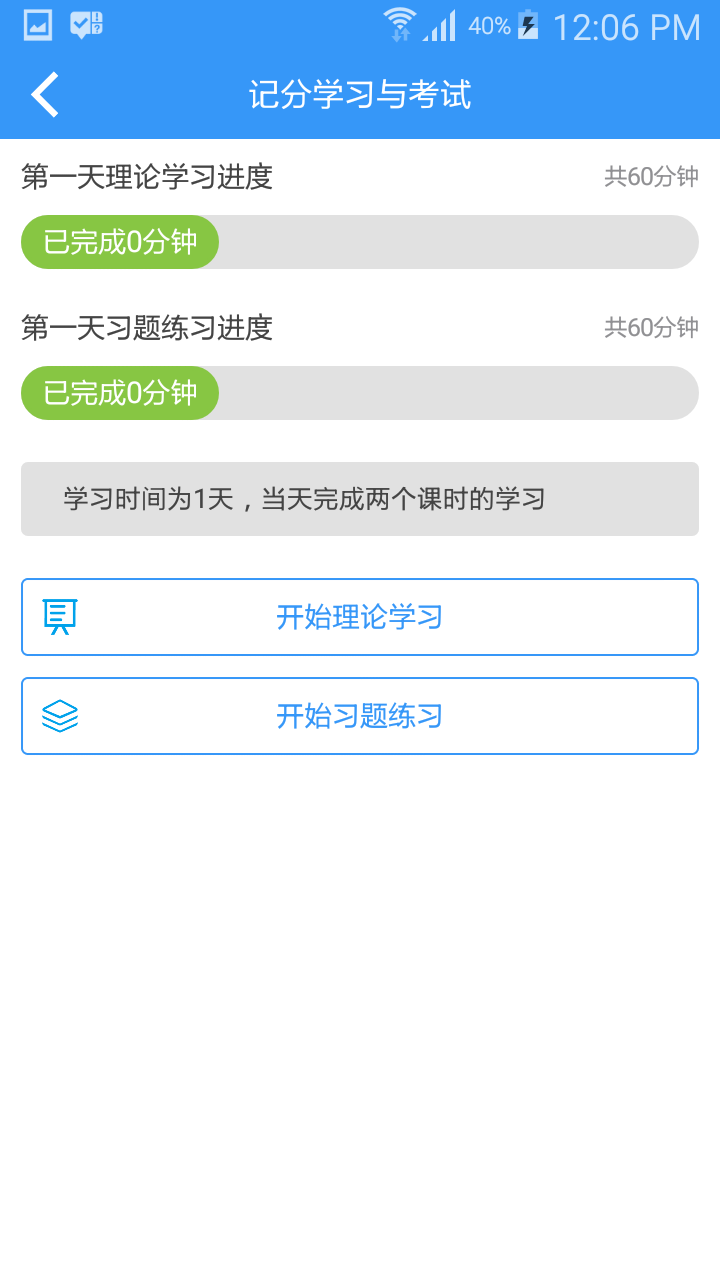720x1280 pixels.
Task: Tap the green 已完成0分钟 label on theory progress
Action: tap(119, 241)
